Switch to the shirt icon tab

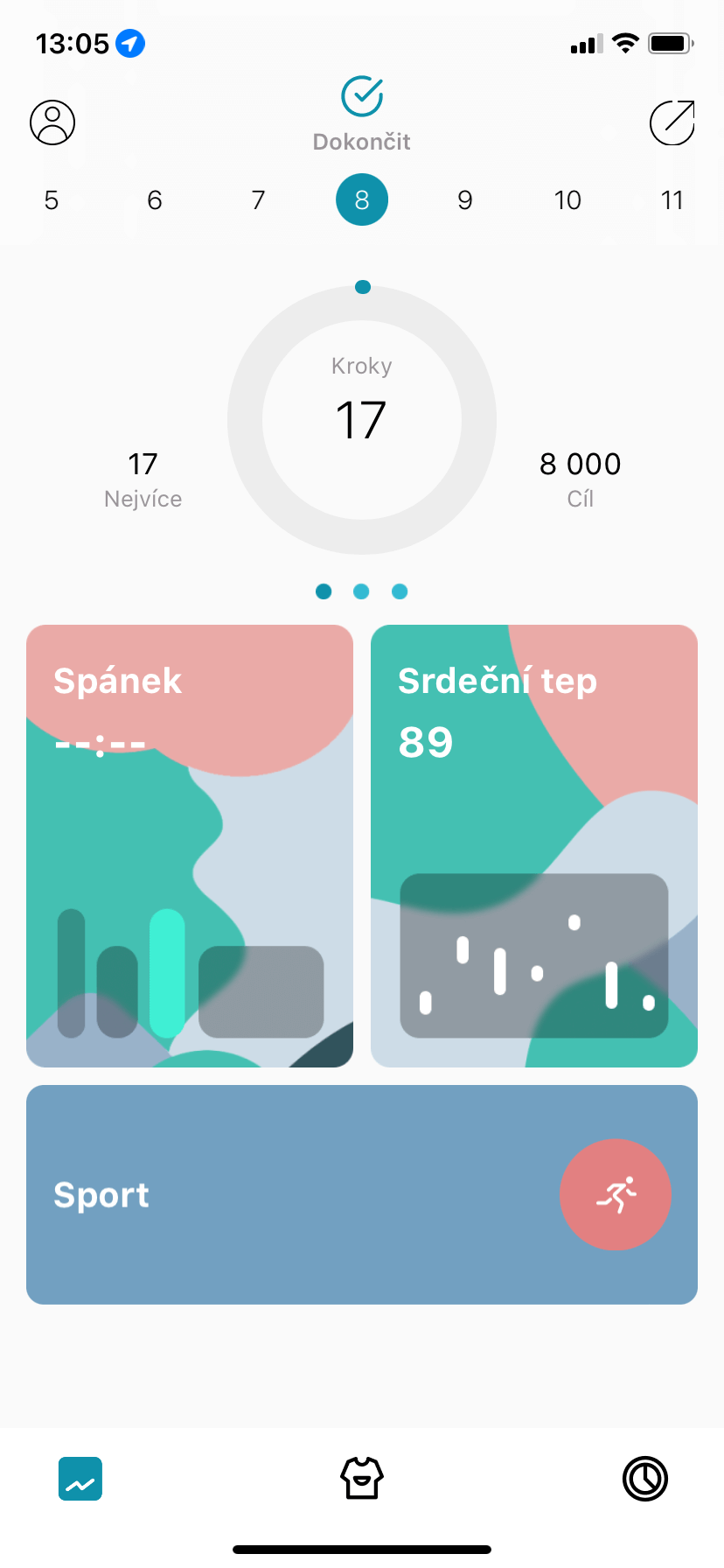tap(362, 1479)
